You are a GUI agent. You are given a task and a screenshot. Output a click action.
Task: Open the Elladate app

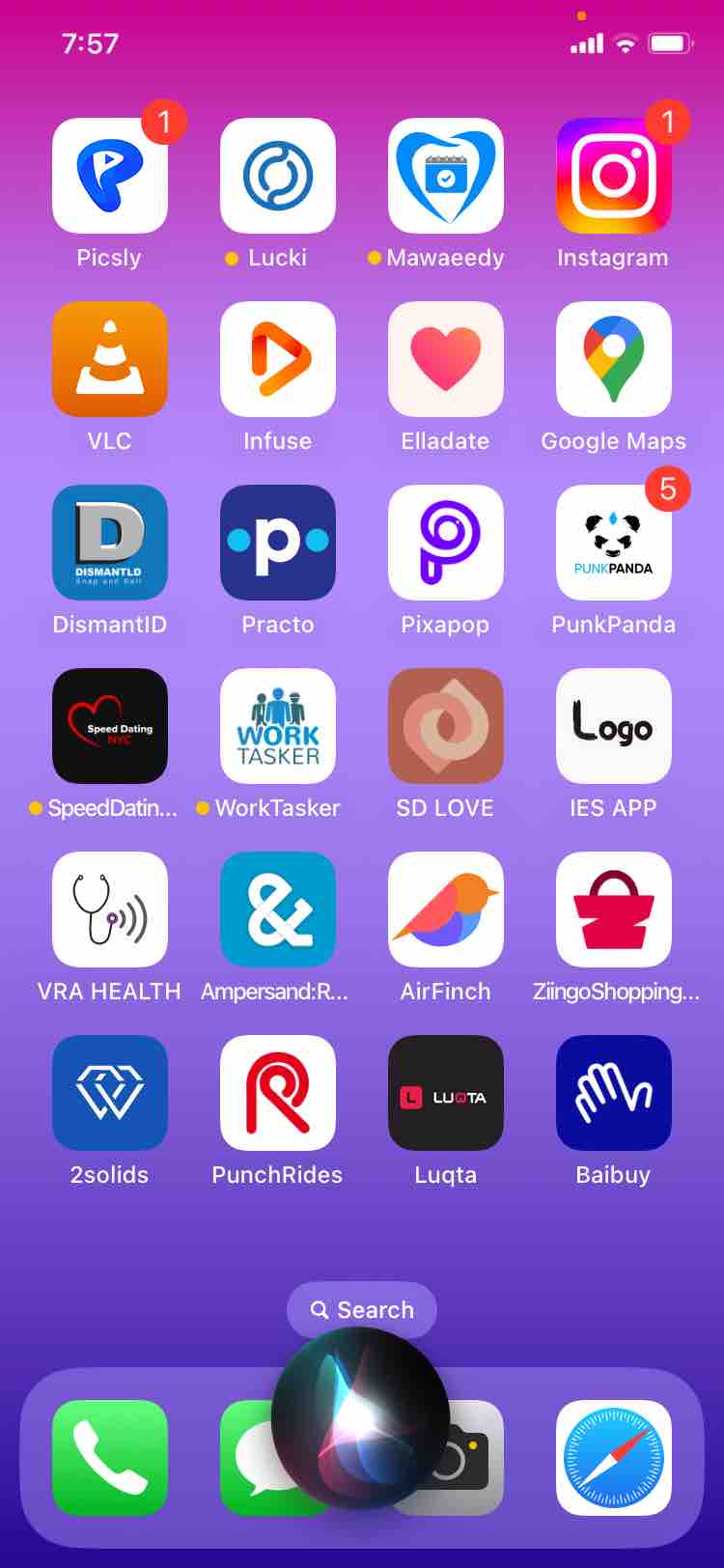pos(446,359)
